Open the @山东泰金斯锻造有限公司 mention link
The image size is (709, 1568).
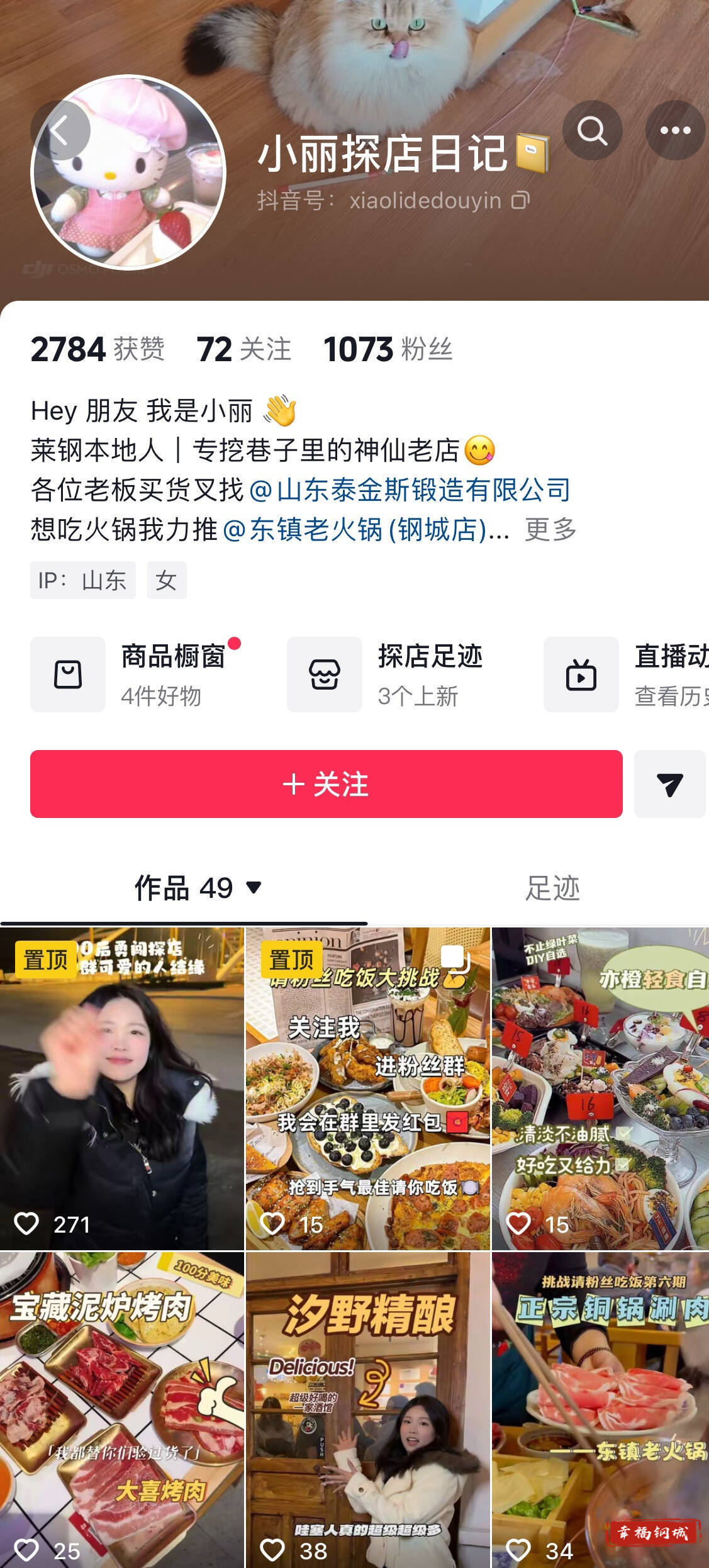pos(410,490)
